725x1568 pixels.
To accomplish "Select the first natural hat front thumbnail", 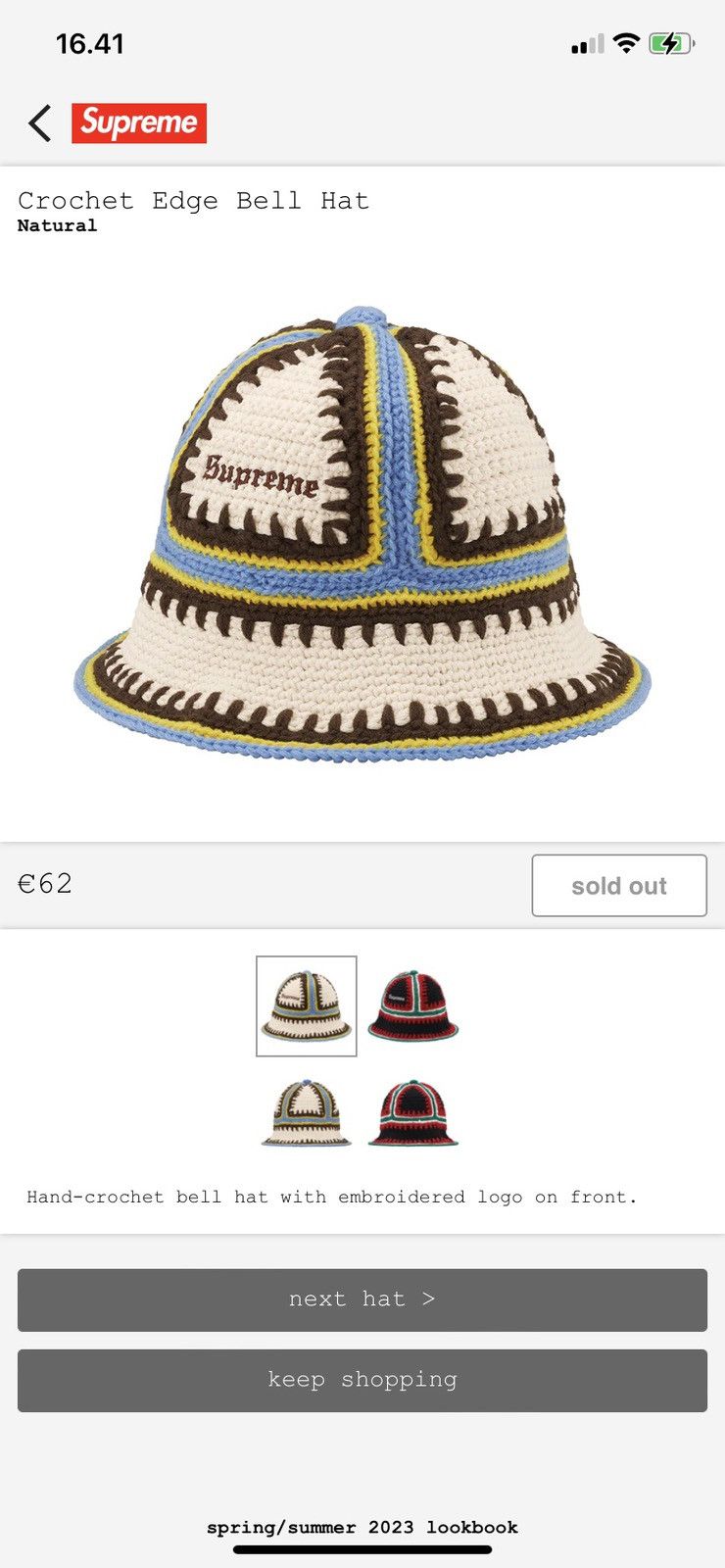I will click(306, 1006).
